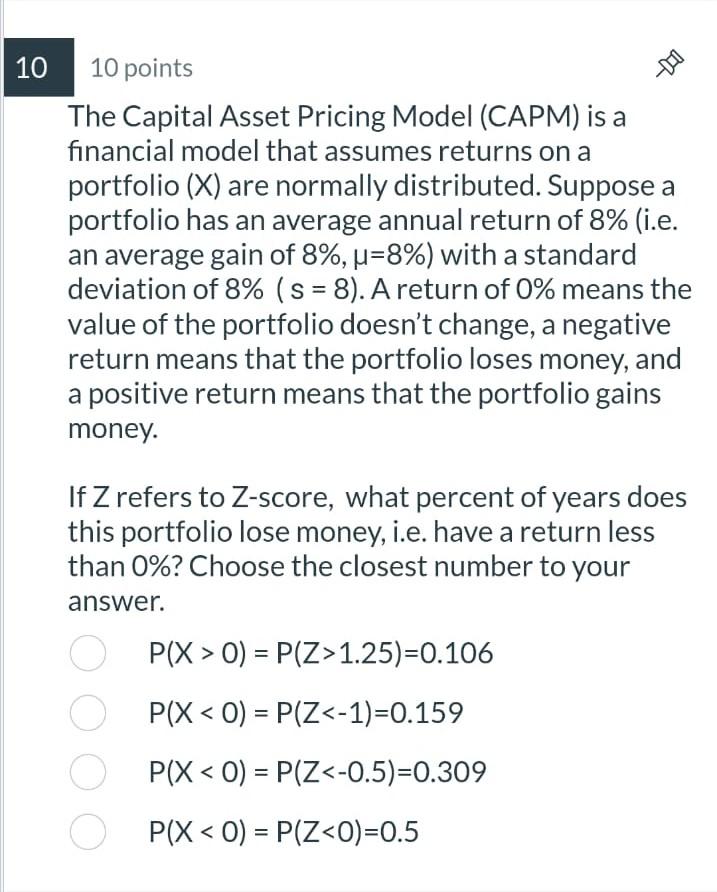Choose the option P(Z<-1)=0.159
Image resolution: width=717 pixels, height=892 pixels.
point(88,713)
